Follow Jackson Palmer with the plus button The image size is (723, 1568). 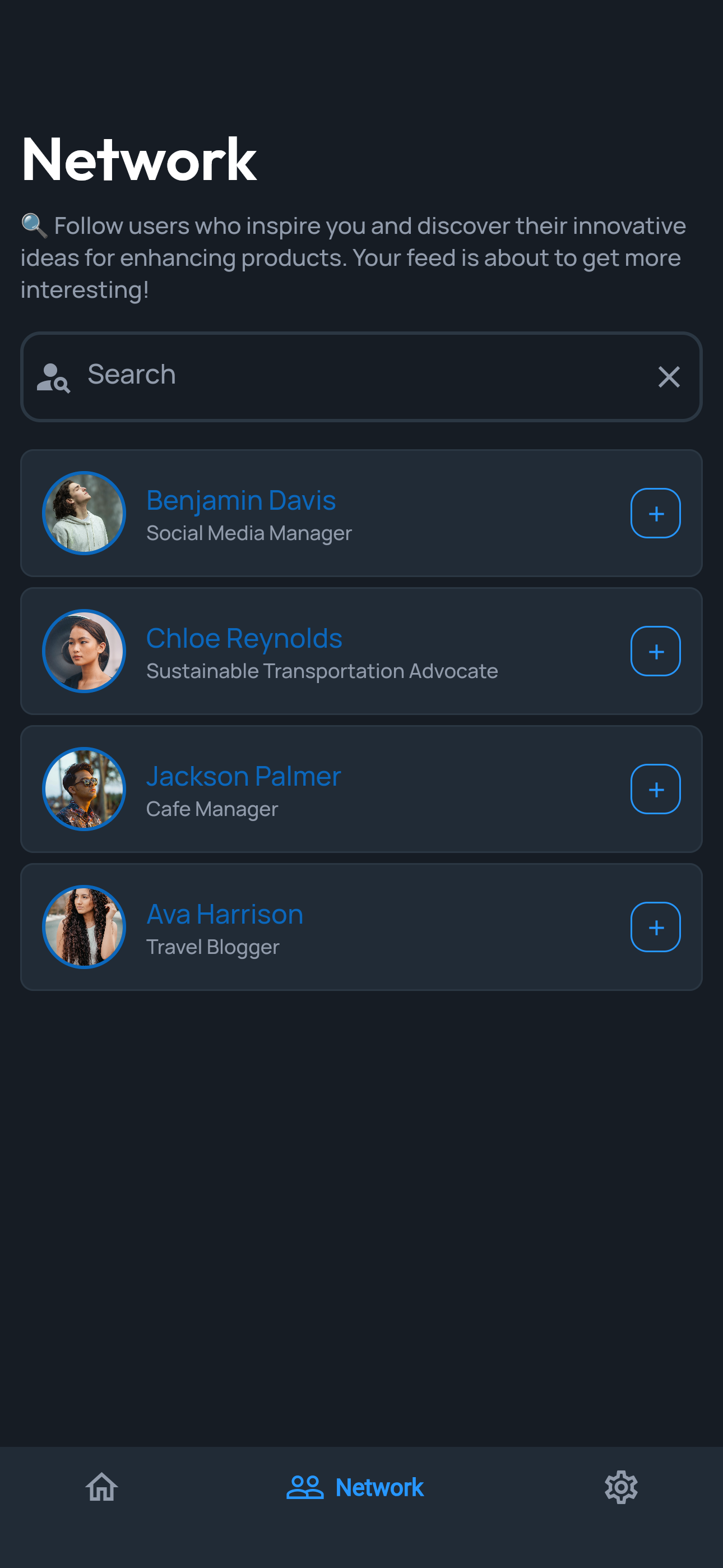click(x=655, y=789)
